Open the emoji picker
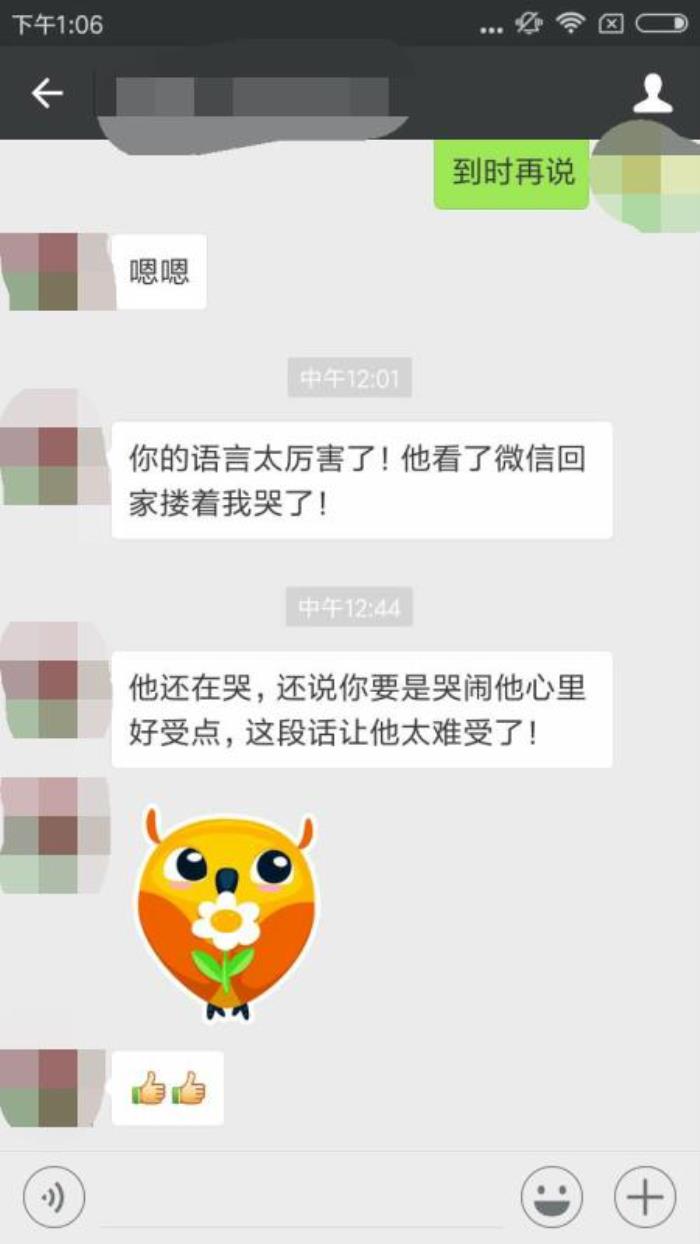This screenshot has height=1244, width=700. [x=552, y=1197]
